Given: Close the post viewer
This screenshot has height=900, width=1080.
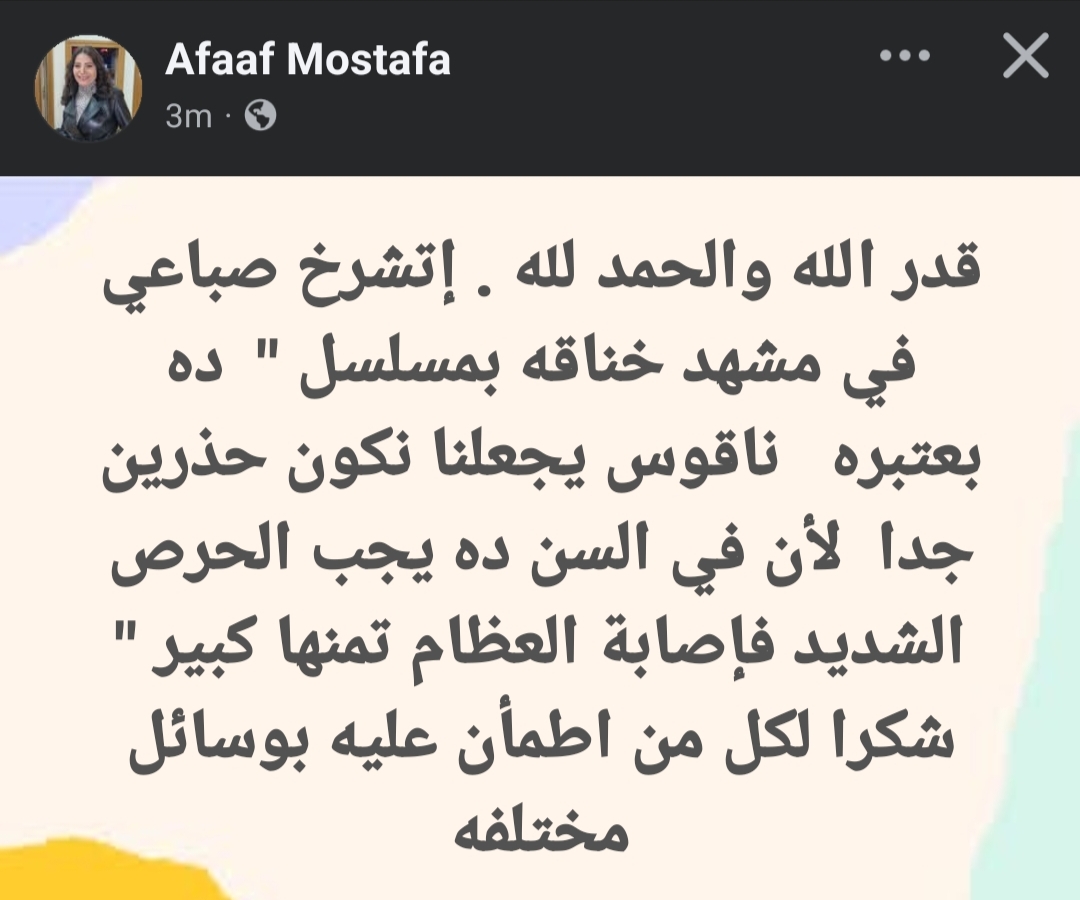Looking at the screenshot, I should (x=1025, y=58).
